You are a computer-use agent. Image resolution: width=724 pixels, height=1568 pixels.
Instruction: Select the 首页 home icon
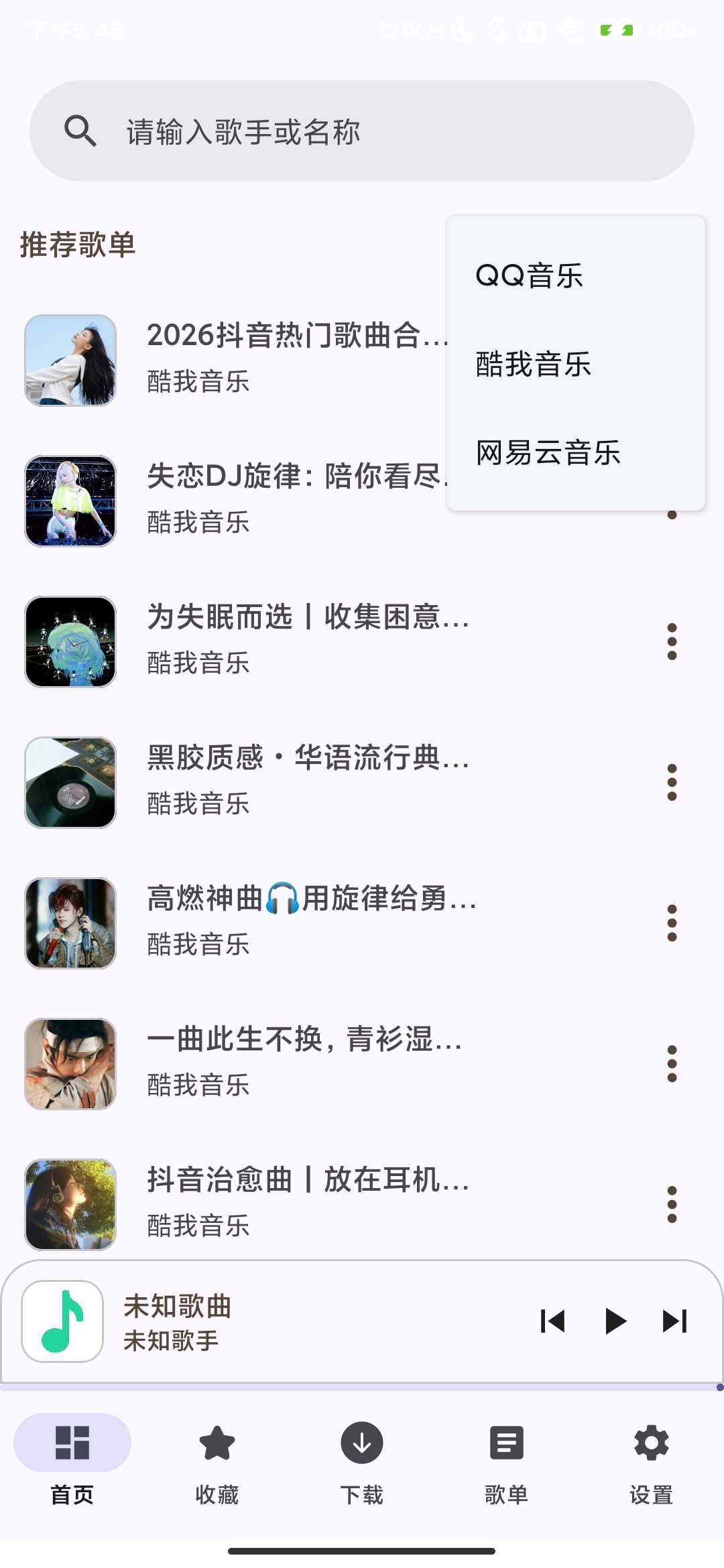[x=72, y=1443]
